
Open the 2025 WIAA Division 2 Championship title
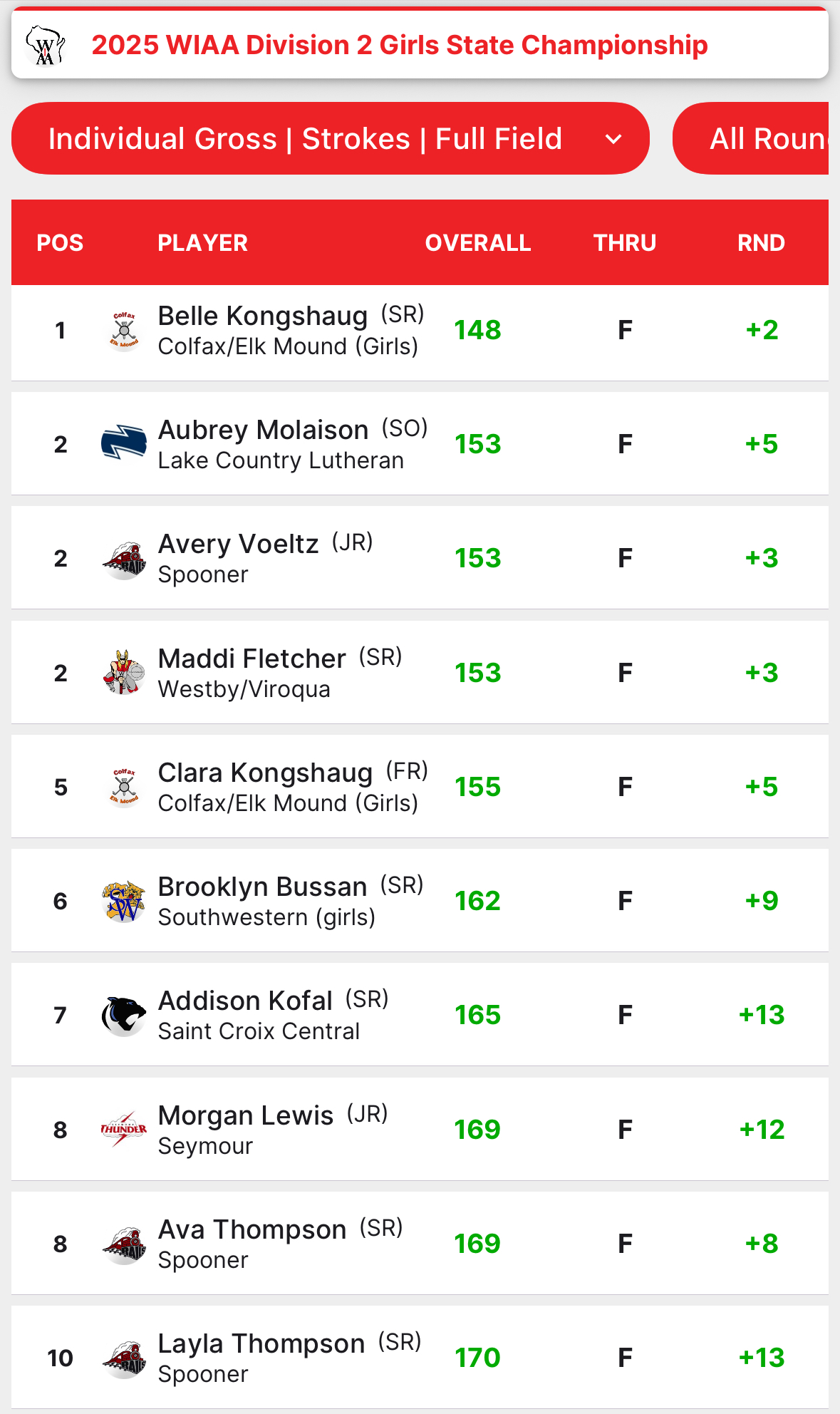(x=399, y=45)
